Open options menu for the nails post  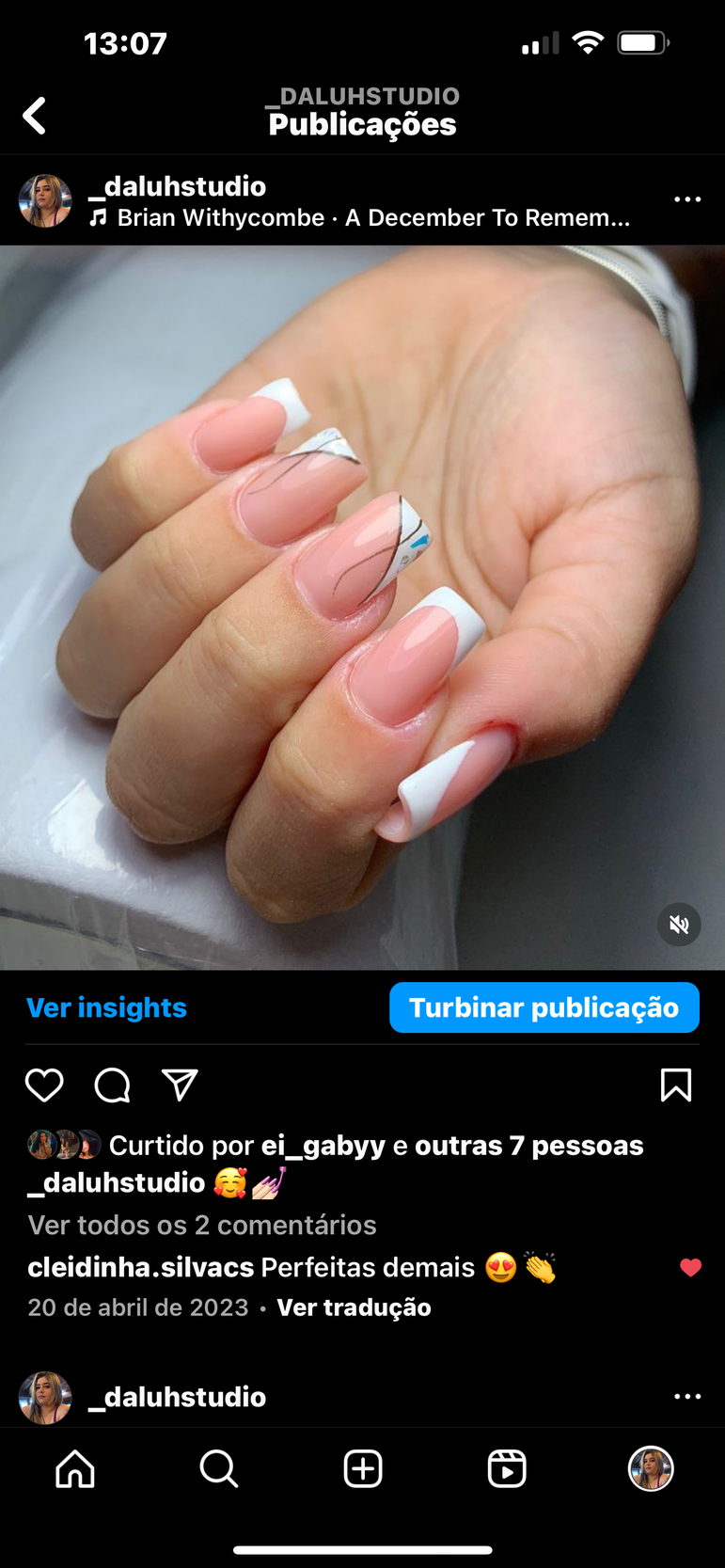(687, 199)
